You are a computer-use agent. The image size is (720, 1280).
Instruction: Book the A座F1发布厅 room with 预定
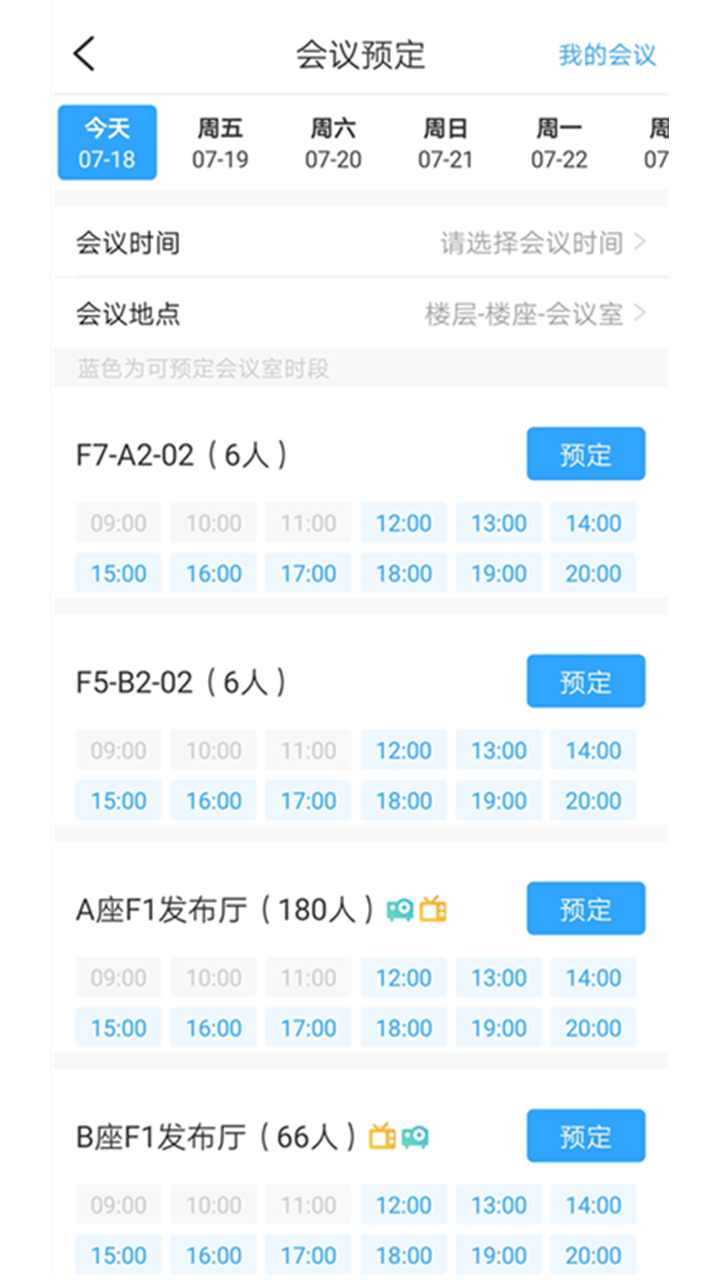pyautogui.click(x=586, y=908)
